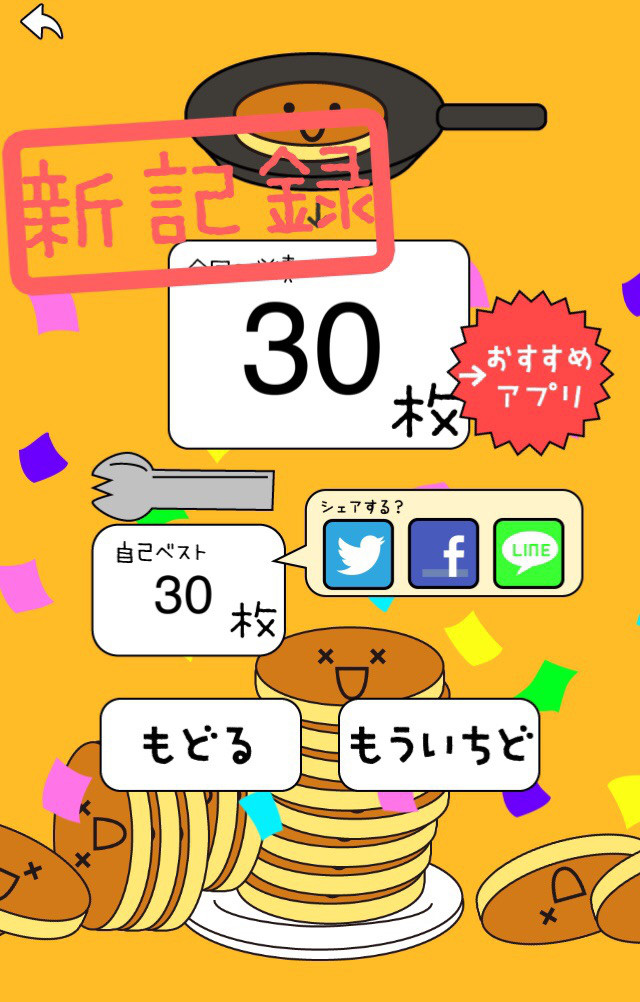The width and height of the screenshot is (640, 1002).
Task: Share the score on Twitter
Action: pos(358,553)
